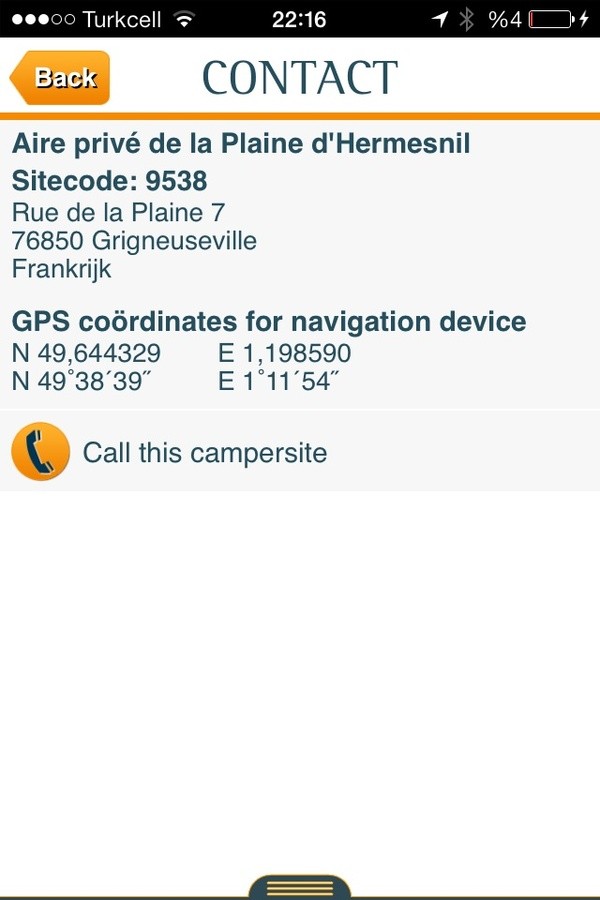Image resolution: width=600 pixels, height=900 pixels.
Task: Open the bottom pull-up menu handle
Action: pos(299,887)
